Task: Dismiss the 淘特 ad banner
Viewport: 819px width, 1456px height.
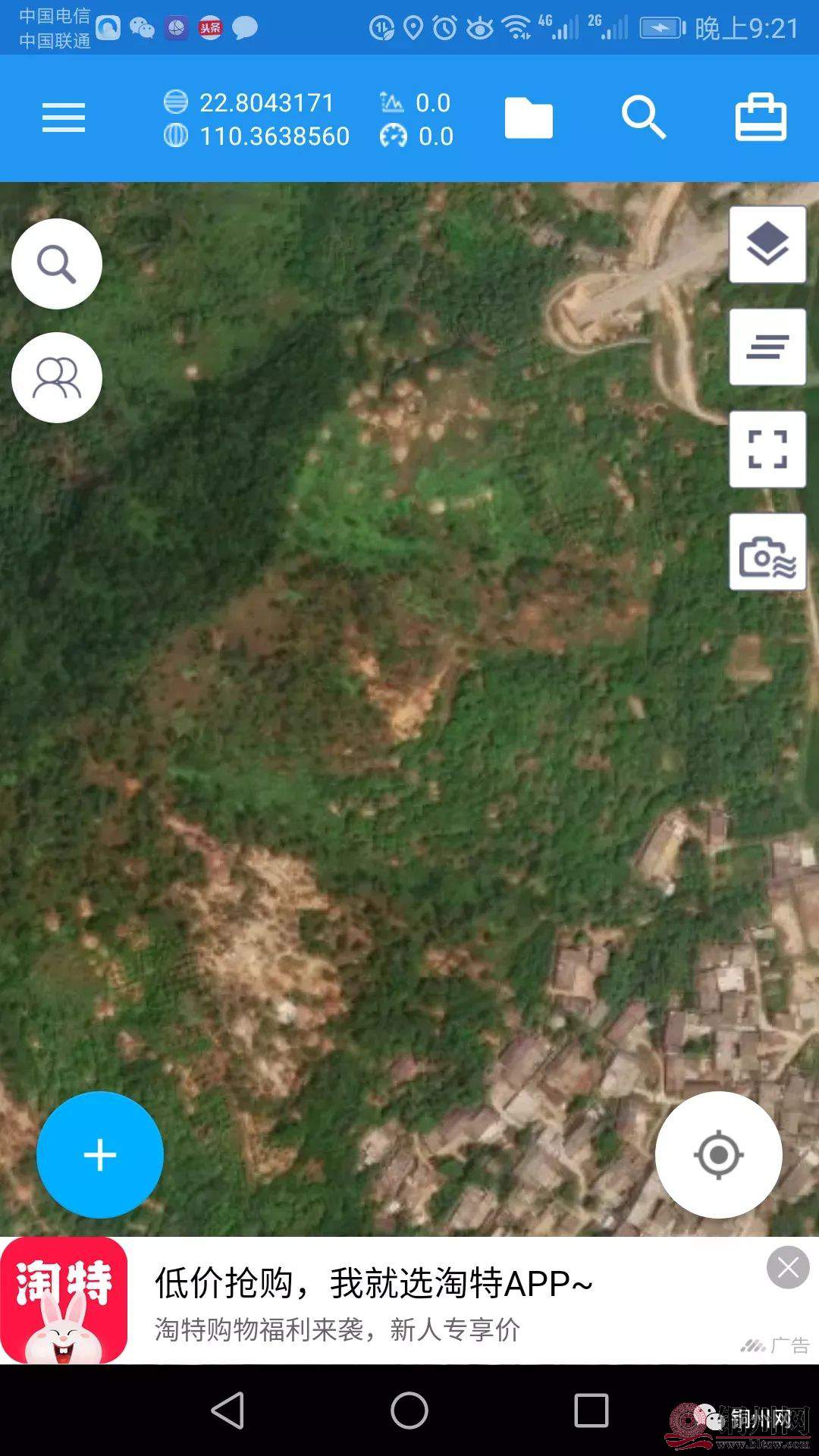Action: click(x=788, y=1267)
